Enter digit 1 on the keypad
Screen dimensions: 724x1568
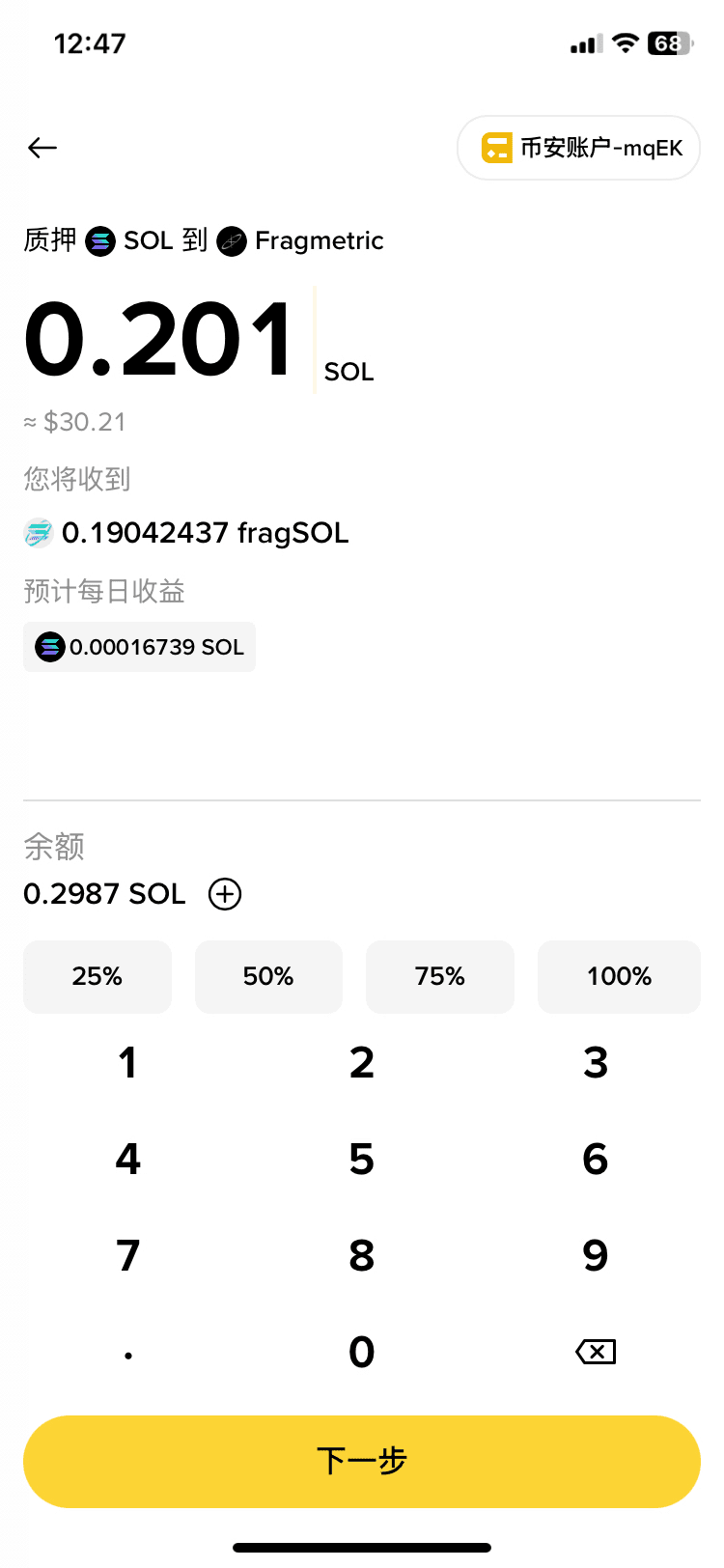pos(127,1063)
